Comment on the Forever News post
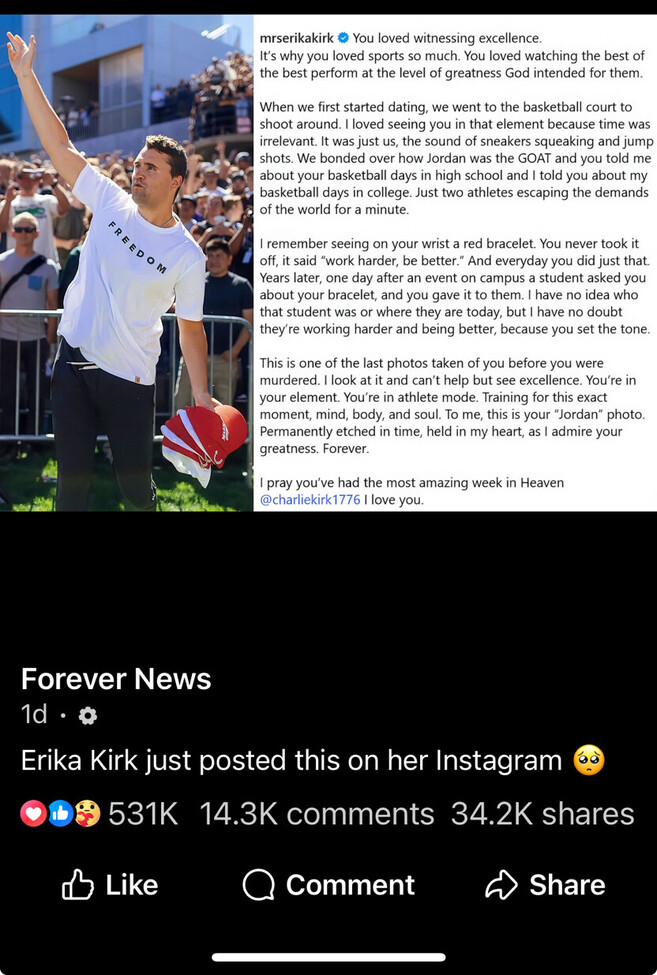This screenshot has height=975, width=657. (x=328, y=884)
